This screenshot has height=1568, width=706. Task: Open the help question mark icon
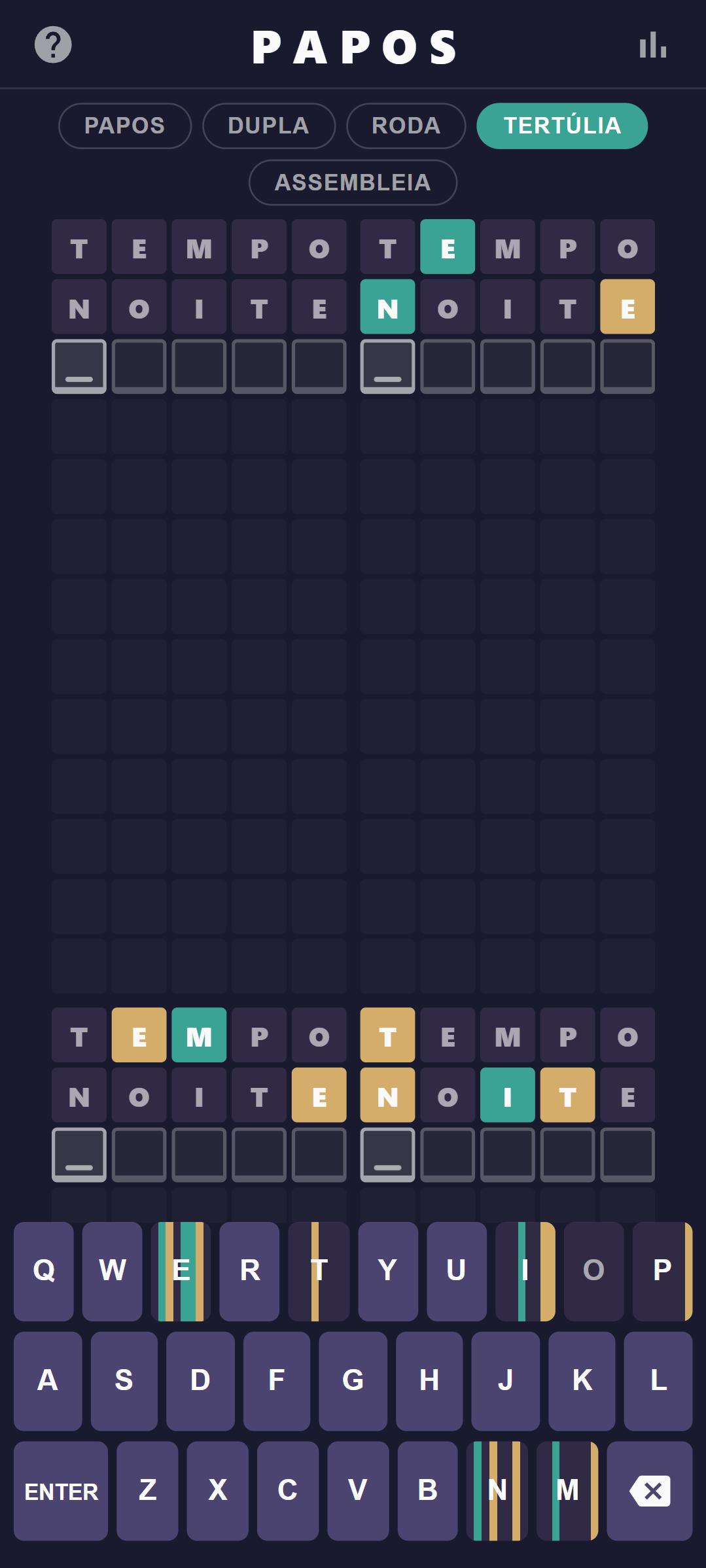53,45
